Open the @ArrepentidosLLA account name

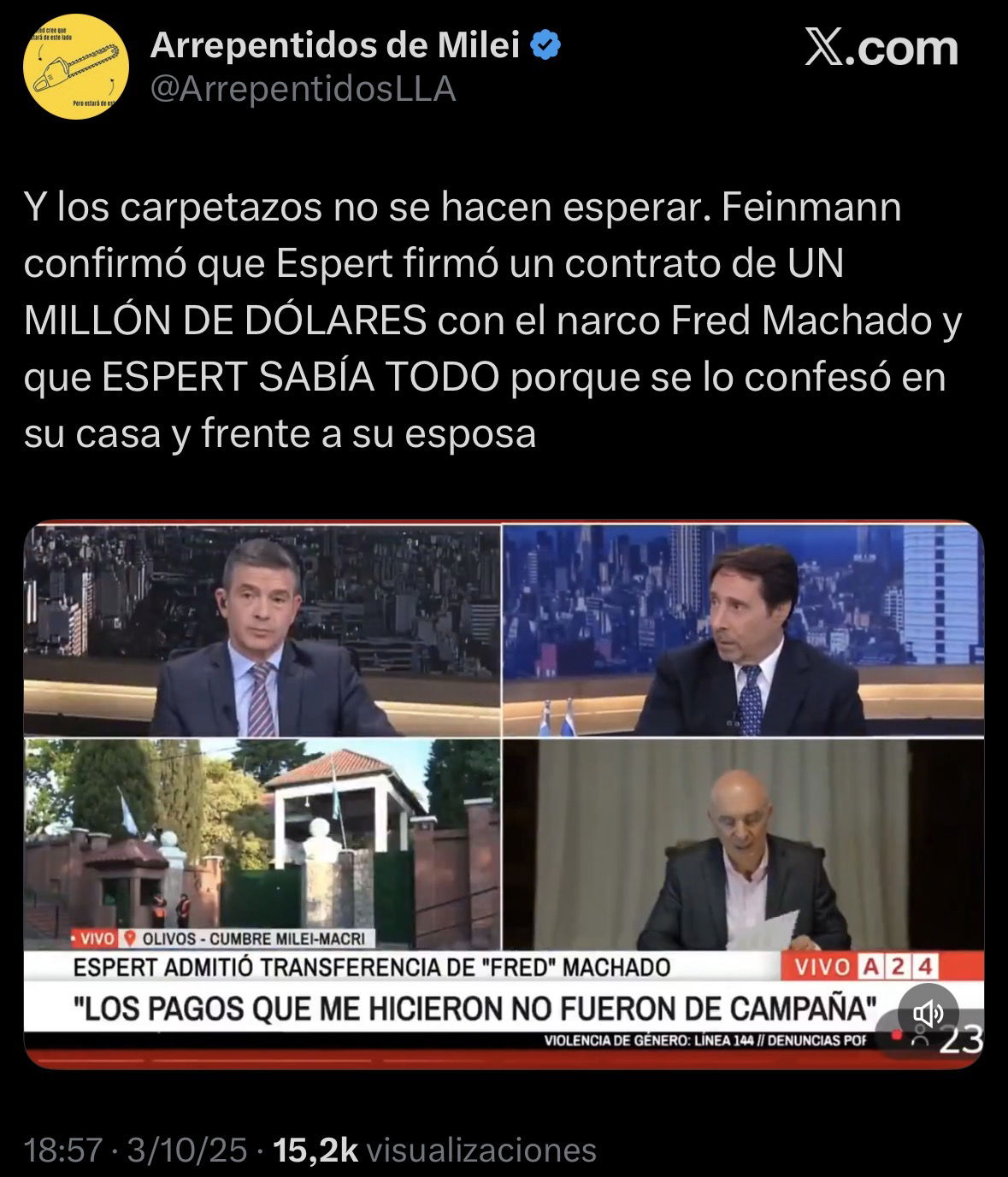pyautogui.click(x=303, y=90)
